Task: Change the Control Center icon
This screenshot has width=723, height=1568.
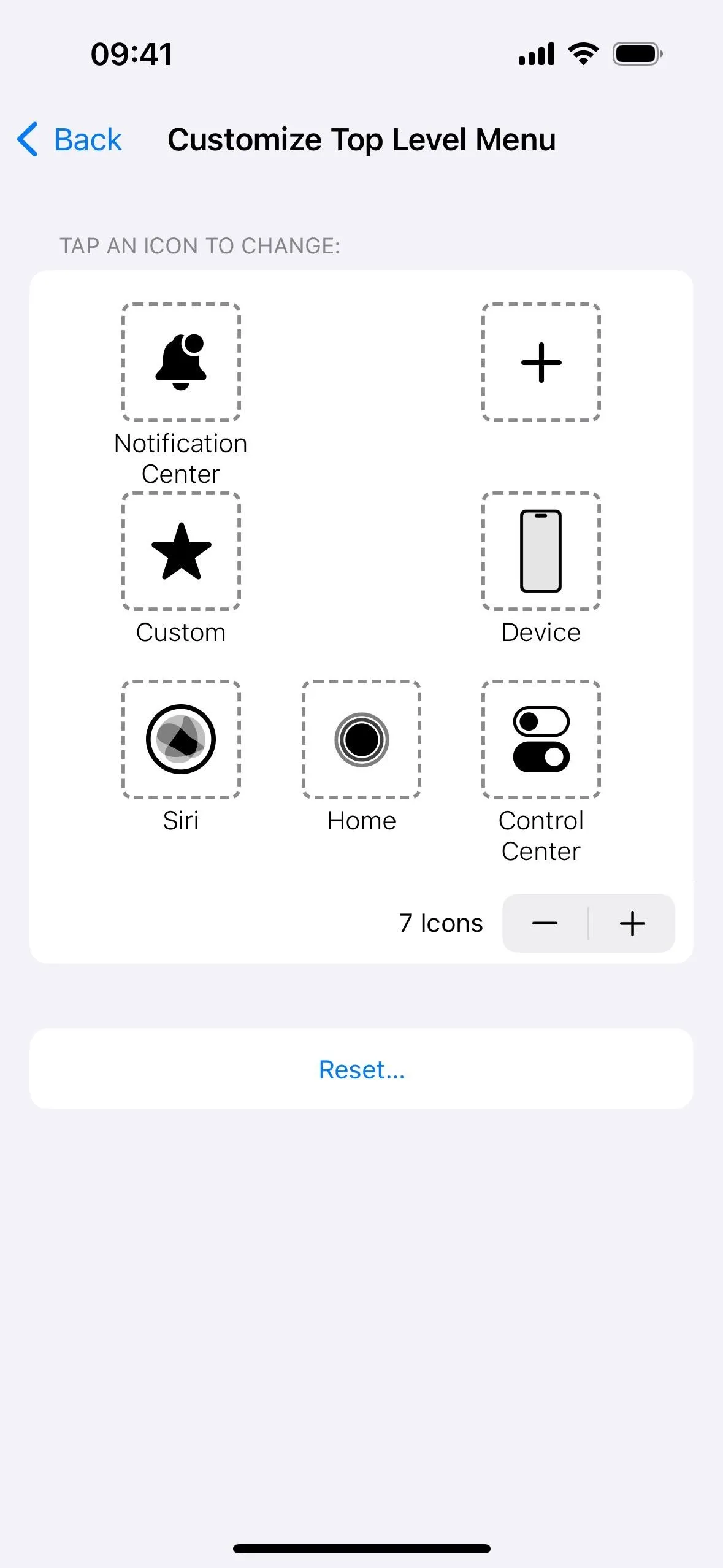Action: click(x=541, y=740)
